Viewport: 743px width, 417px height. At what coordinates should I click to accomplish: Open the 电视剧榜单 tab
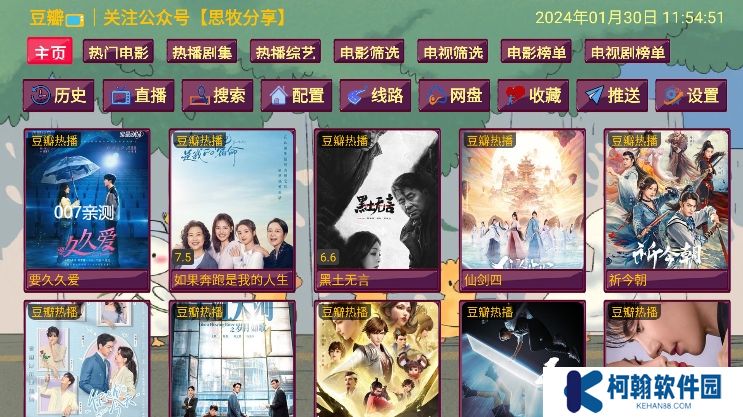point(627,53)
